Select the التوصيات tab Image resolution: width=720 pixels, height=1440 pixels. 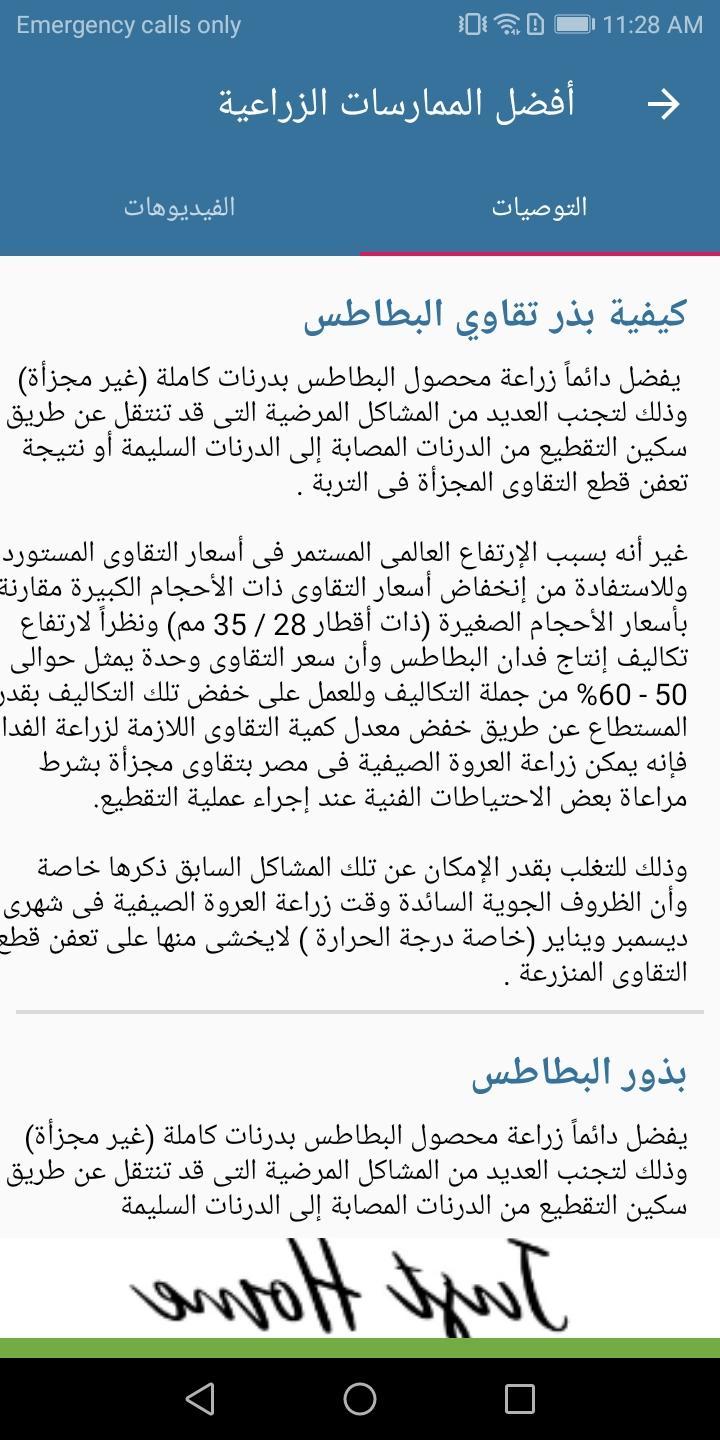pos(540,207)
